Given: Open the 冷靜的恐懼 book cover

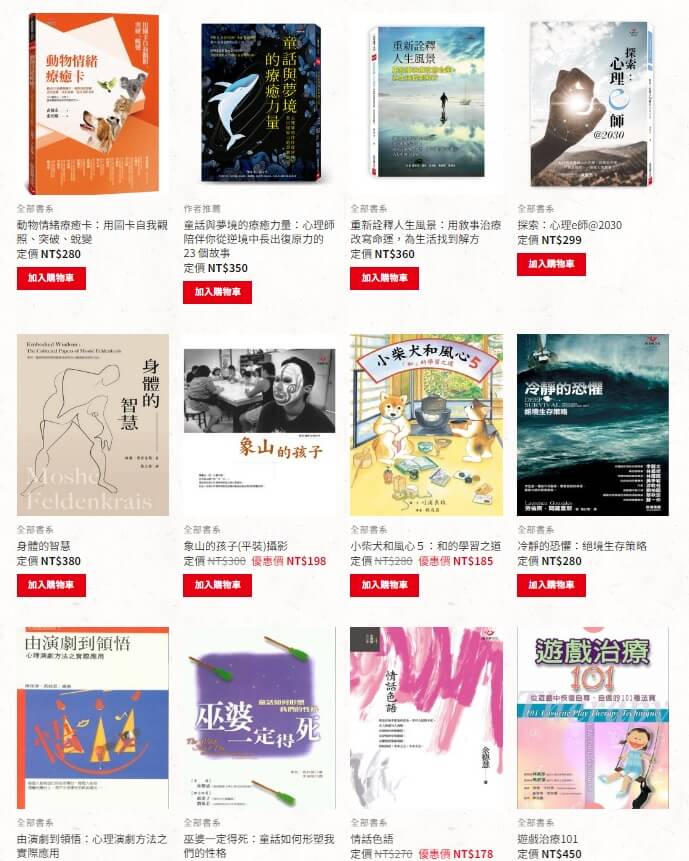Looking at the screenshot, I should click(x=593, y=425).
